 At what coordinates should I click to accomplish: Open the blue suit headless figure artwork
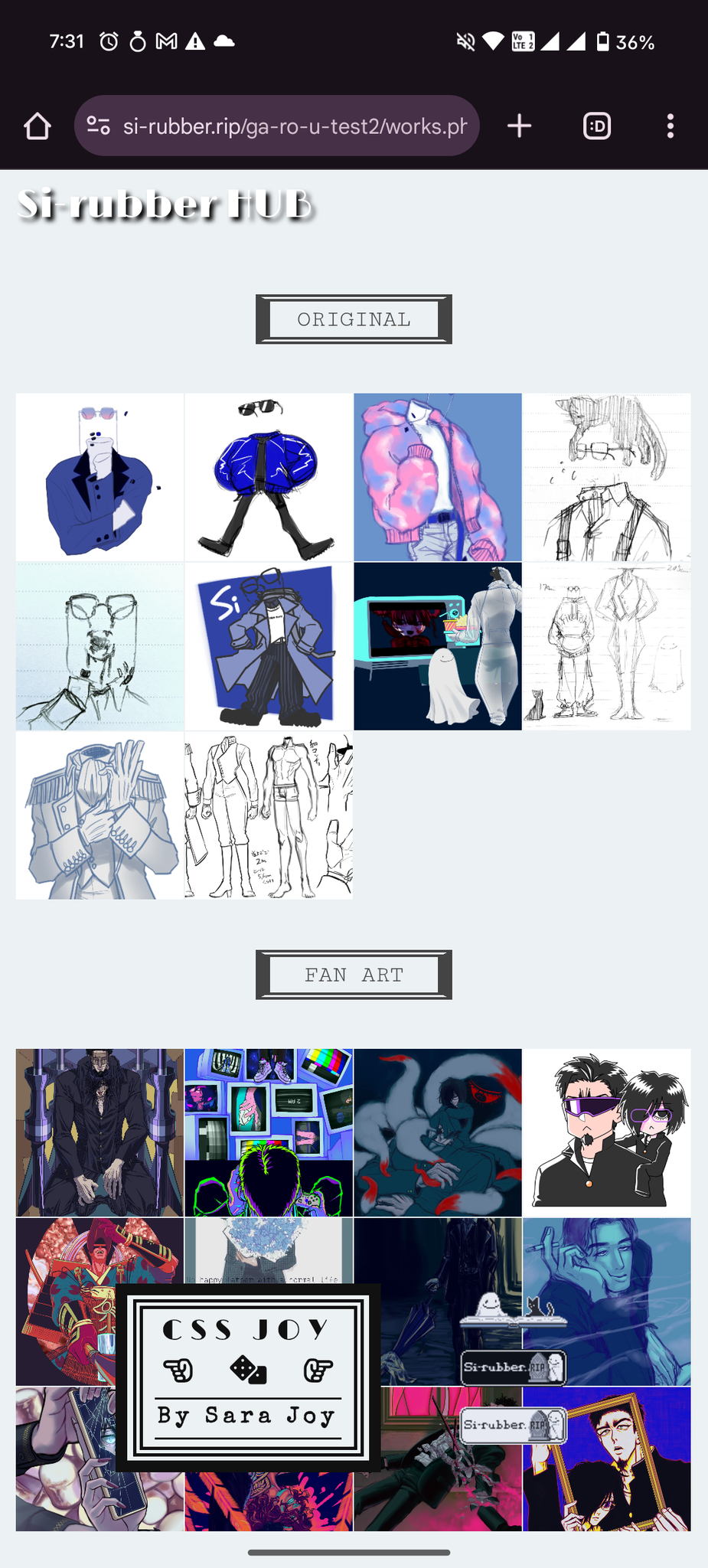100,477
